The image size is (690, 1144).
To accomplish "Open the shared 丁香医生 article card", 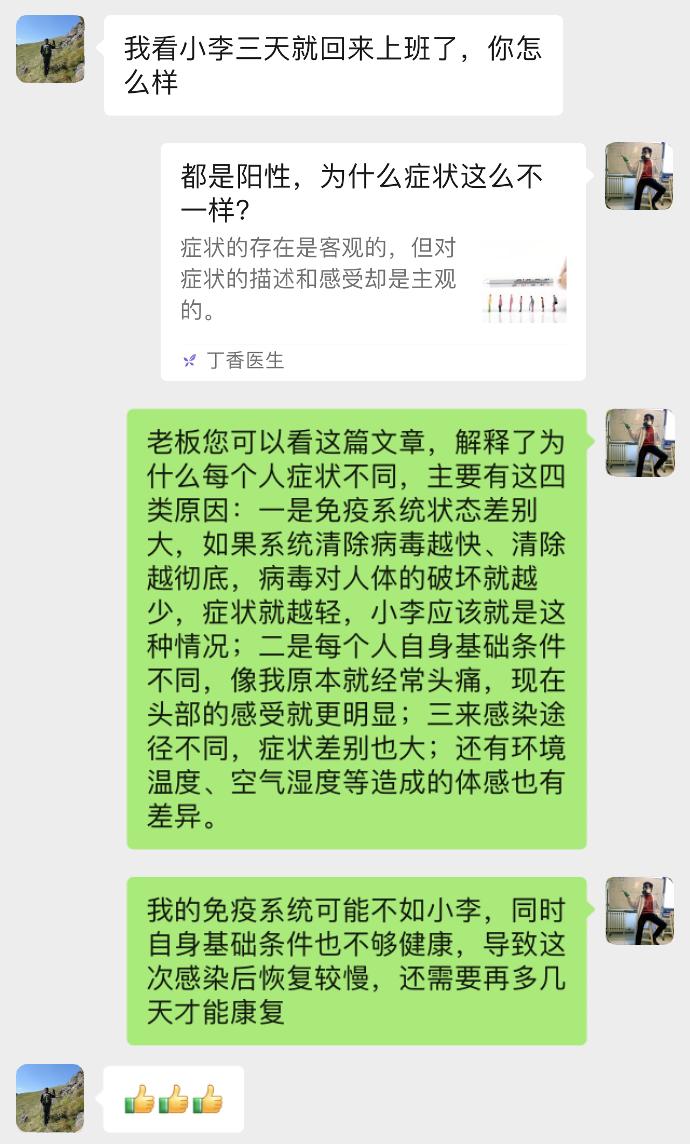I will click(373, 261).
